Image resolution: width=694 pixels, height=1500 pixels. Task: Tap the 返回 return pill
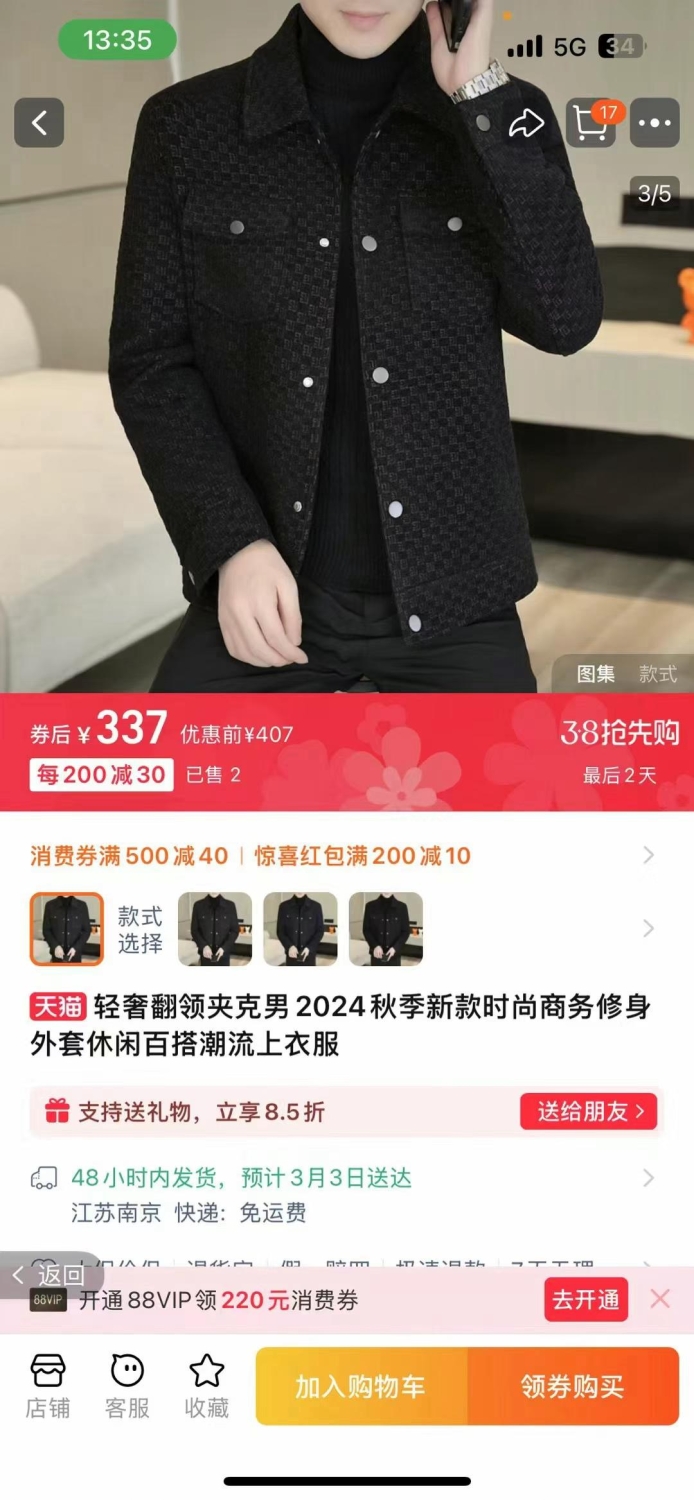click(x=50, y=1275)
